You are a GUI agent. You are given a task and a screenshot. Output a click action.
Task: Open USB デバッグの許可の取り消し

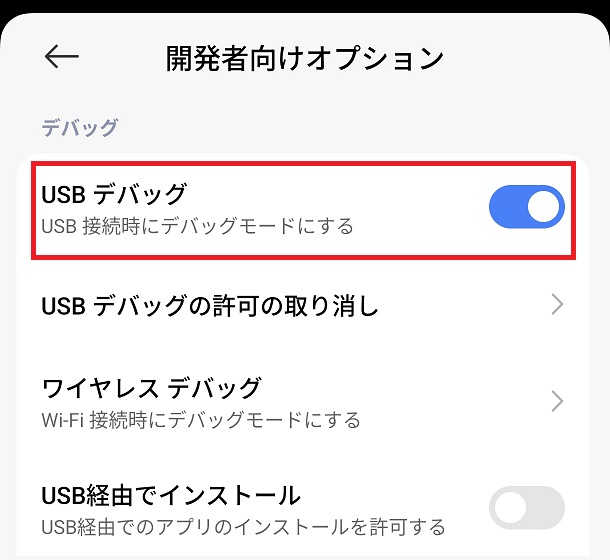(x=300, y=305)
